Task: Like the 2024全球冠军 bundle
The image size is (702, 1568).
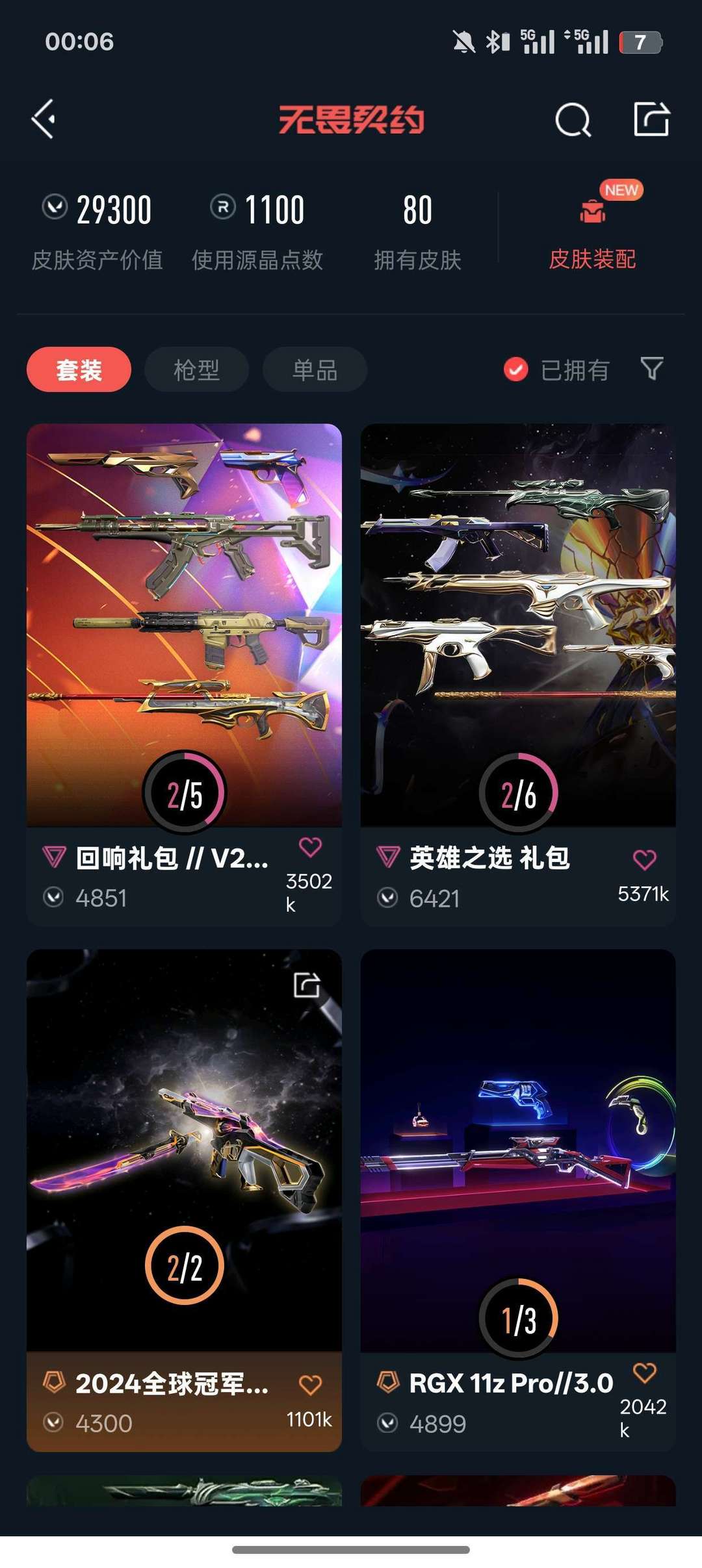Action: (x=310, y=1385)
